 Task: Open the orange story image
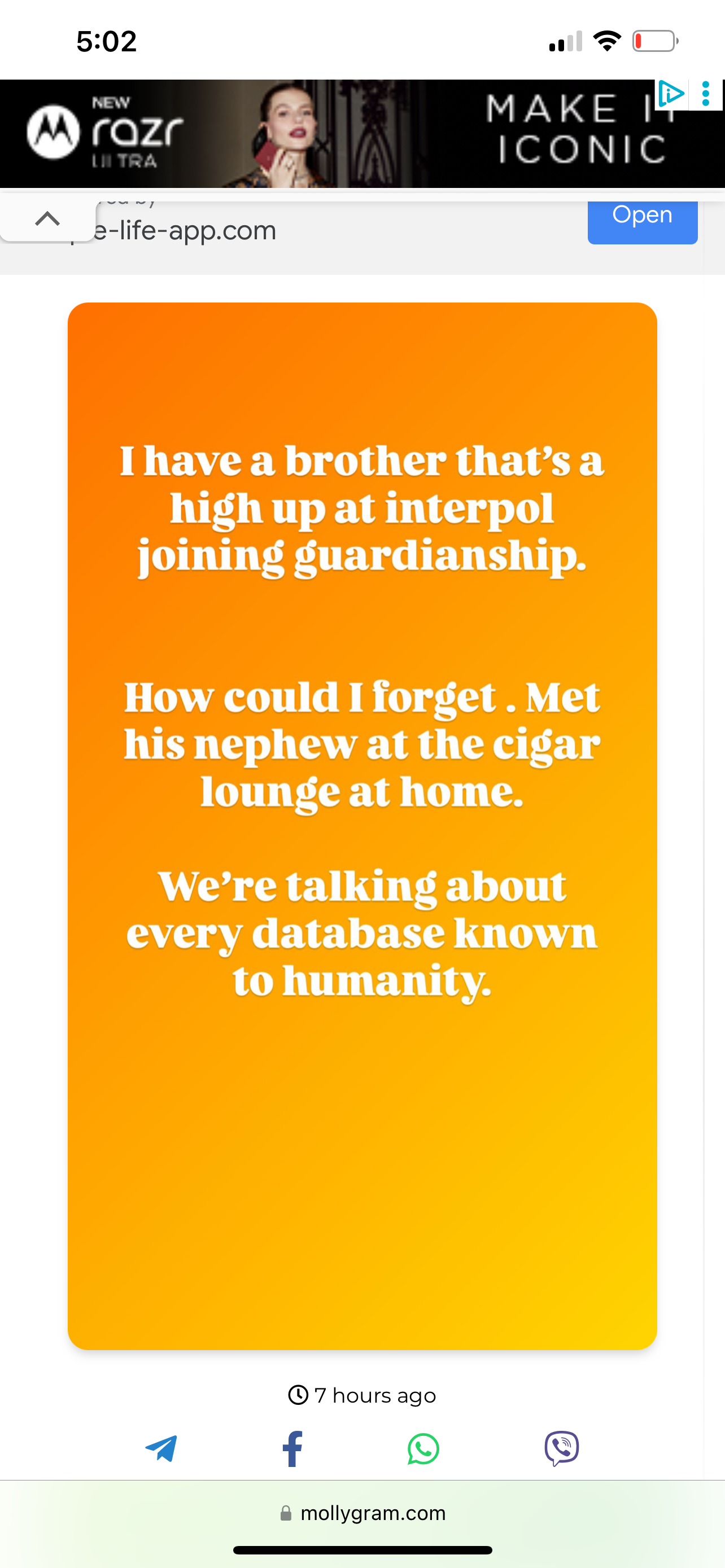(362, 826)
